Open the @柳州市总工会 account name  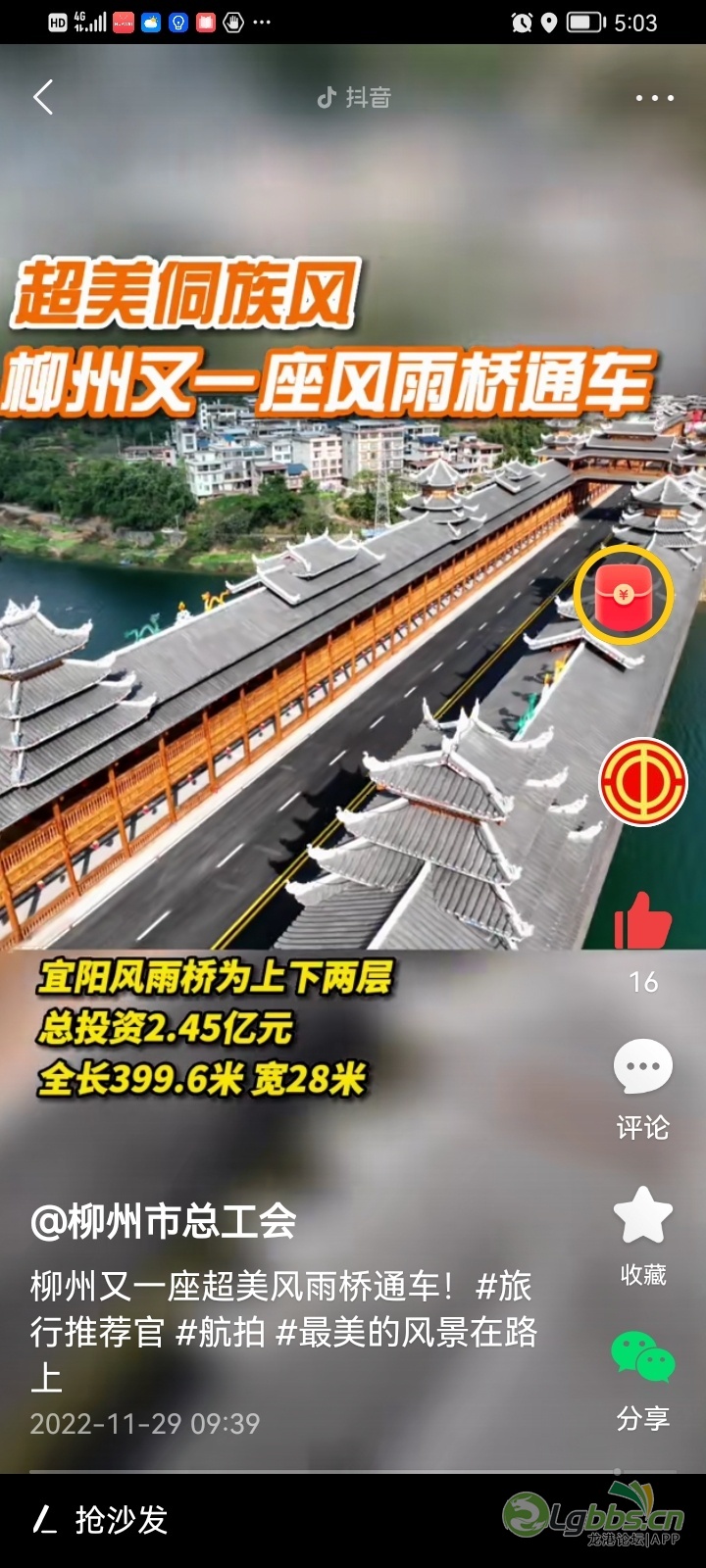pyautogui.click(x=164, y=1222)
